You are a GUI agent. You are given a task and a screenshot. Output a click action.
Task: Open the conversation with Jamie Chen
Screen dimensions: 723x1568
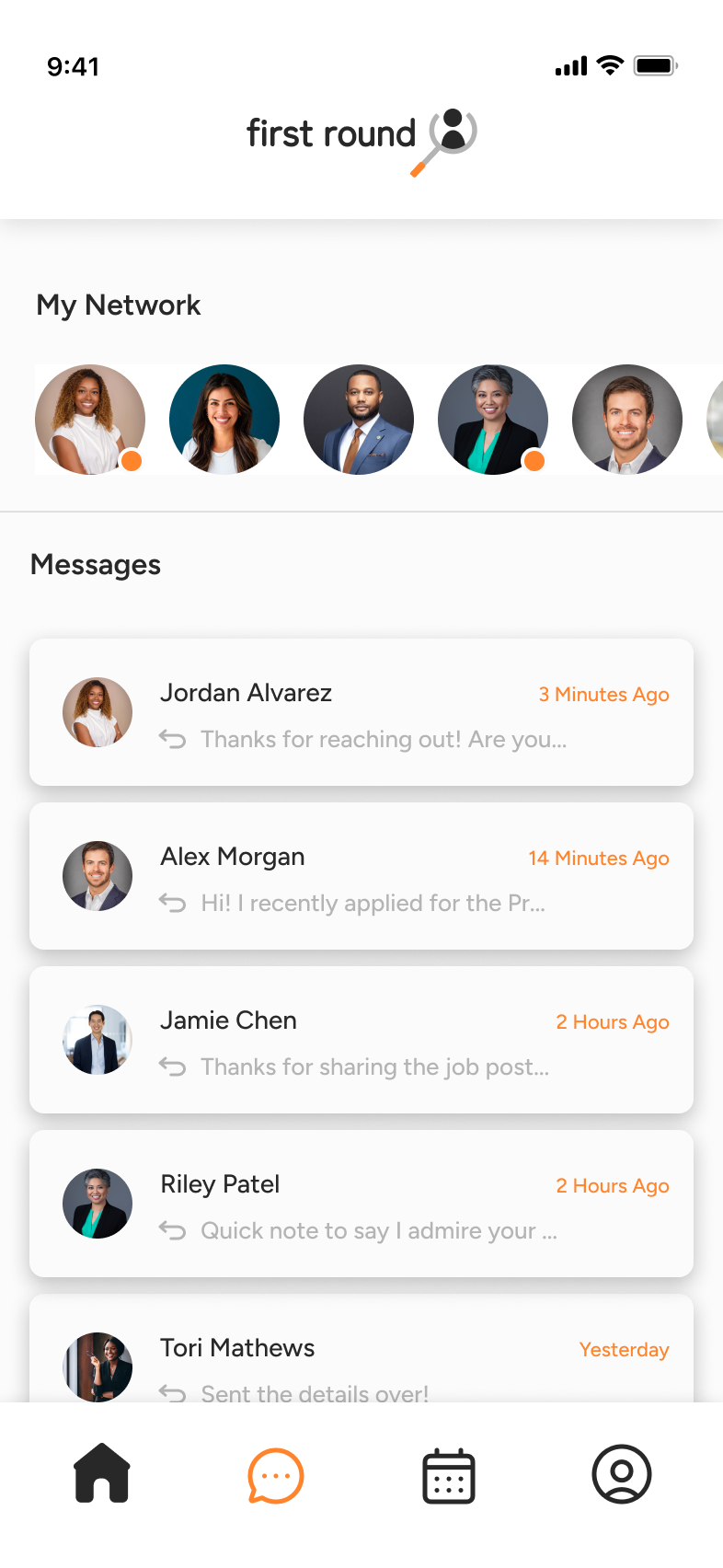[x=361, y=1040]
